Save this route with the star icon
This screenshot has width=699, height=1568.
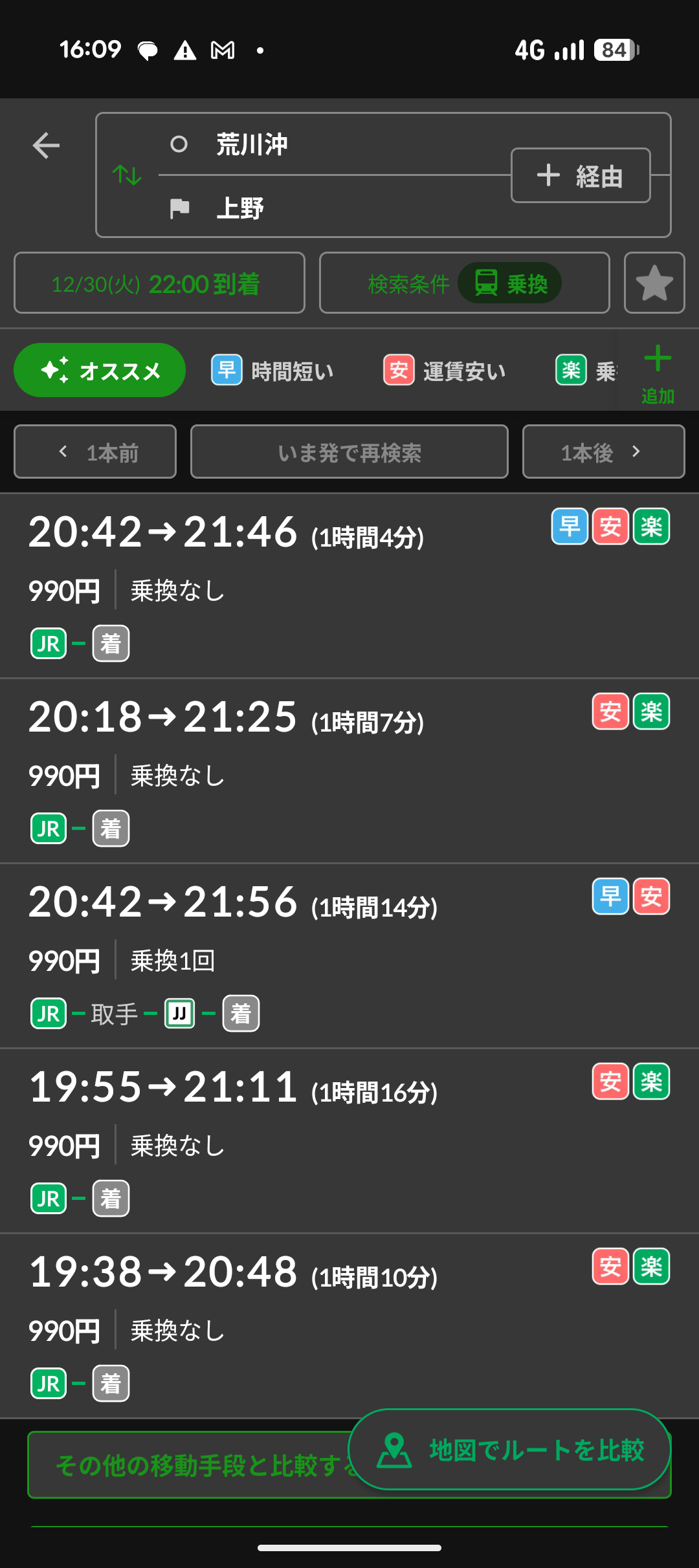click(654, 283)
